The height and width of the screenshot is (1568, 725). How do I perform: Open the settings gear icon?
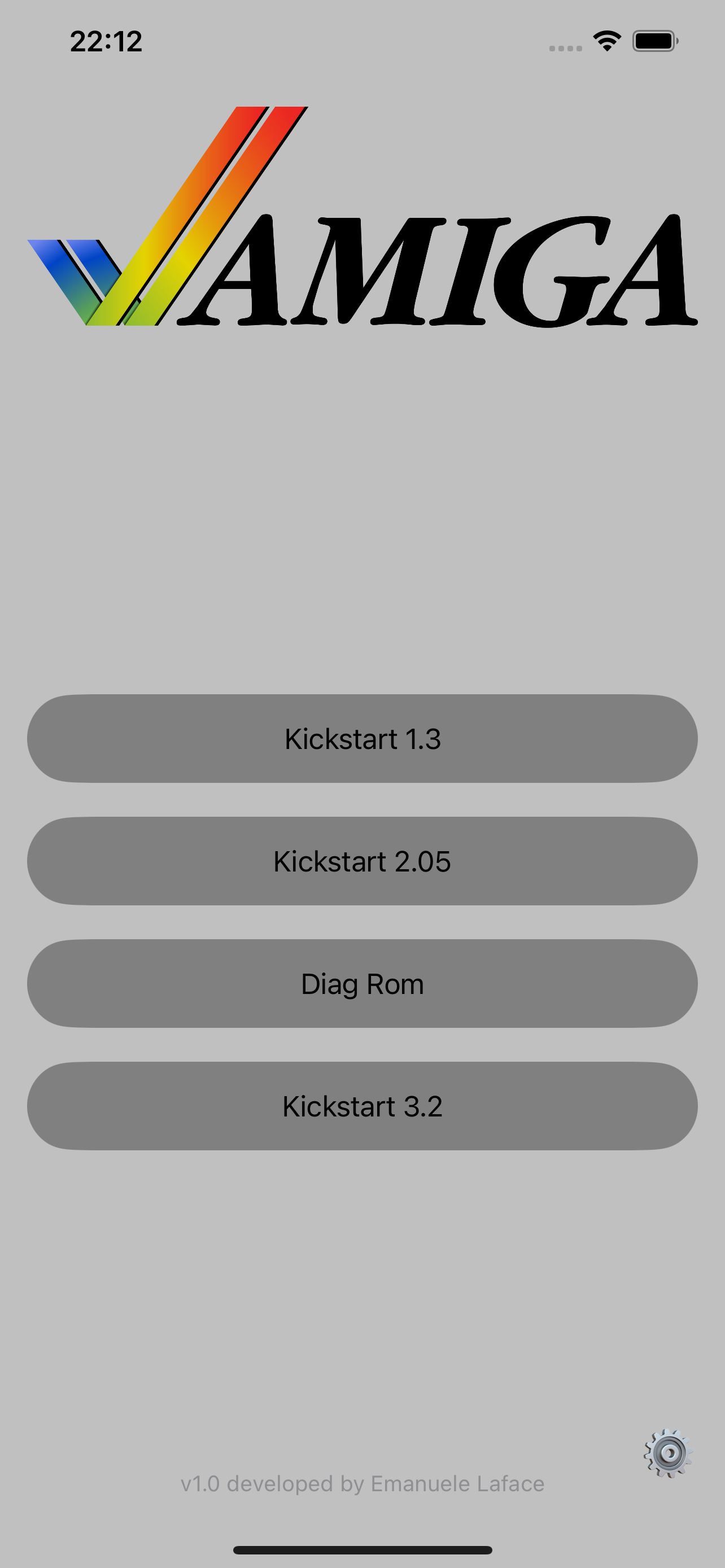tap(668, 1453)
